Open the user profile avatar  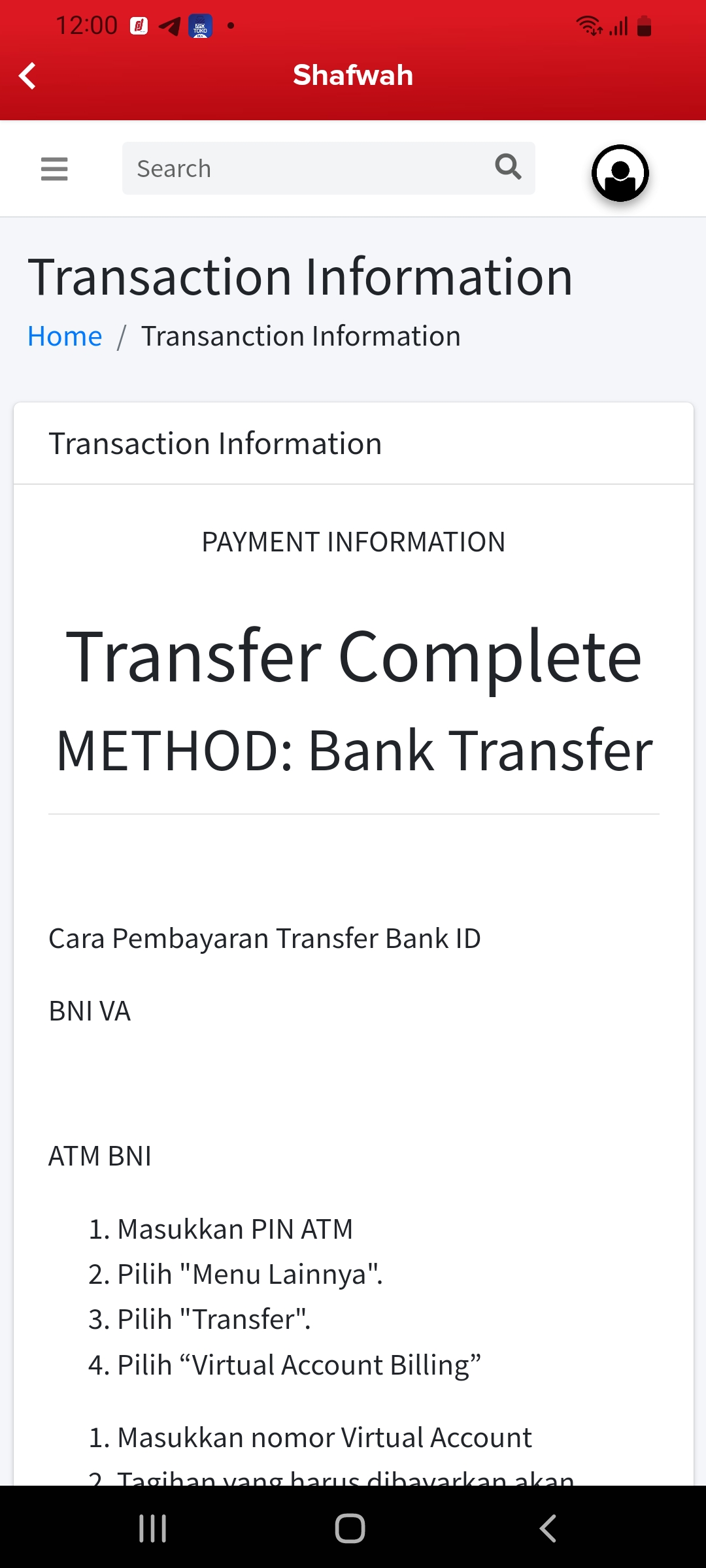coord(620,173)
